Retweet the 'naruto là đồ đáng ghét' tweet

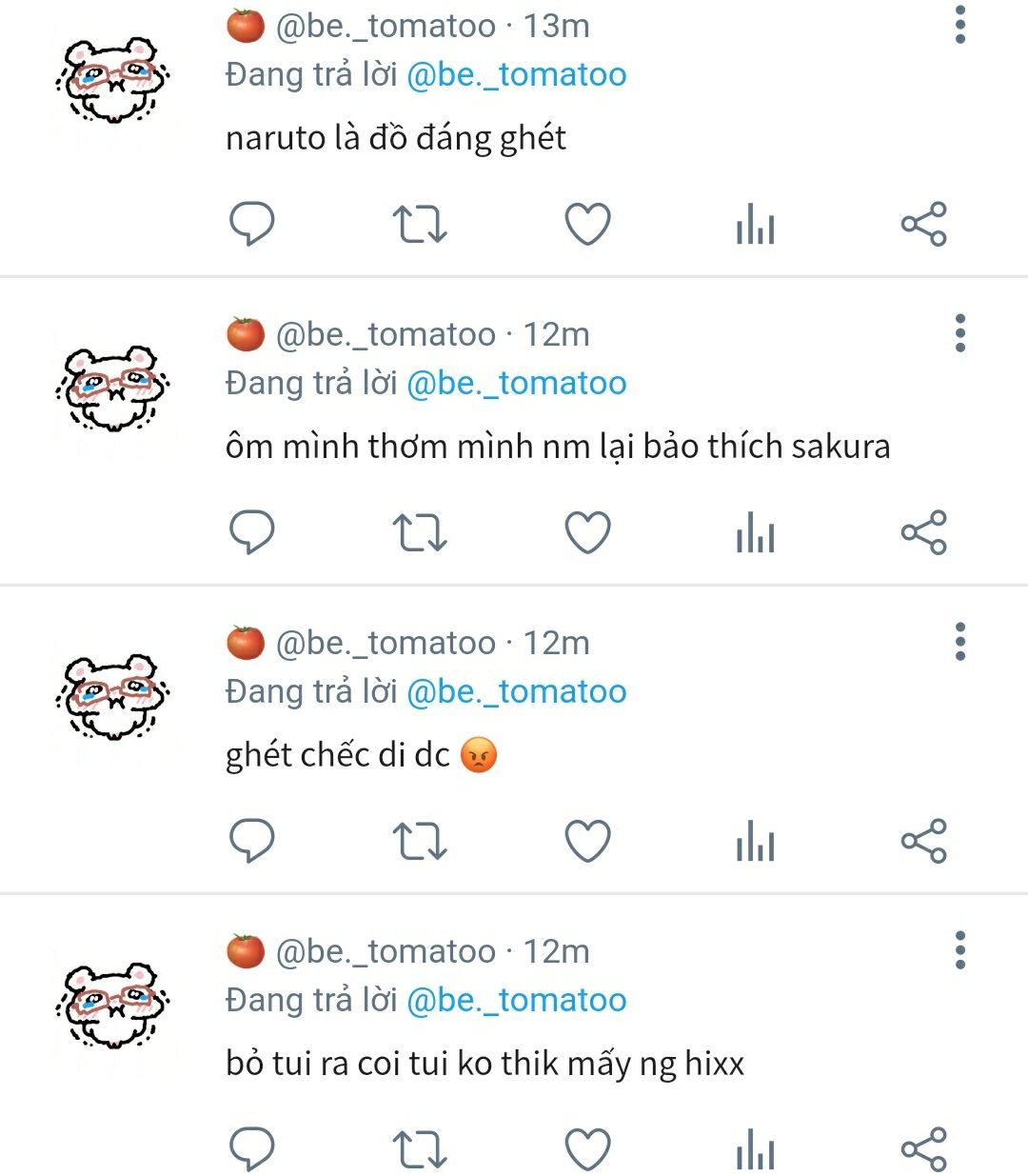419,225
